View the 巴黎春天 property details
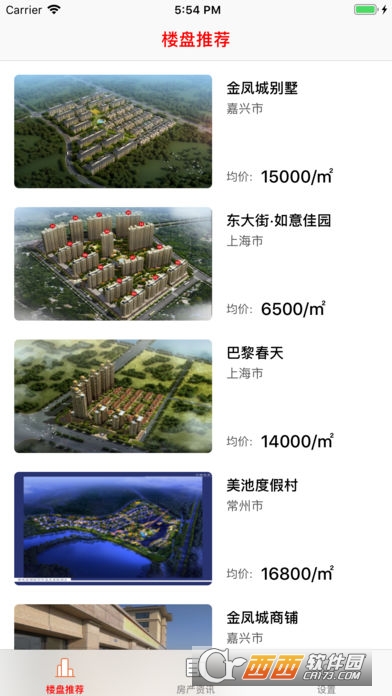 click(196, 396)
